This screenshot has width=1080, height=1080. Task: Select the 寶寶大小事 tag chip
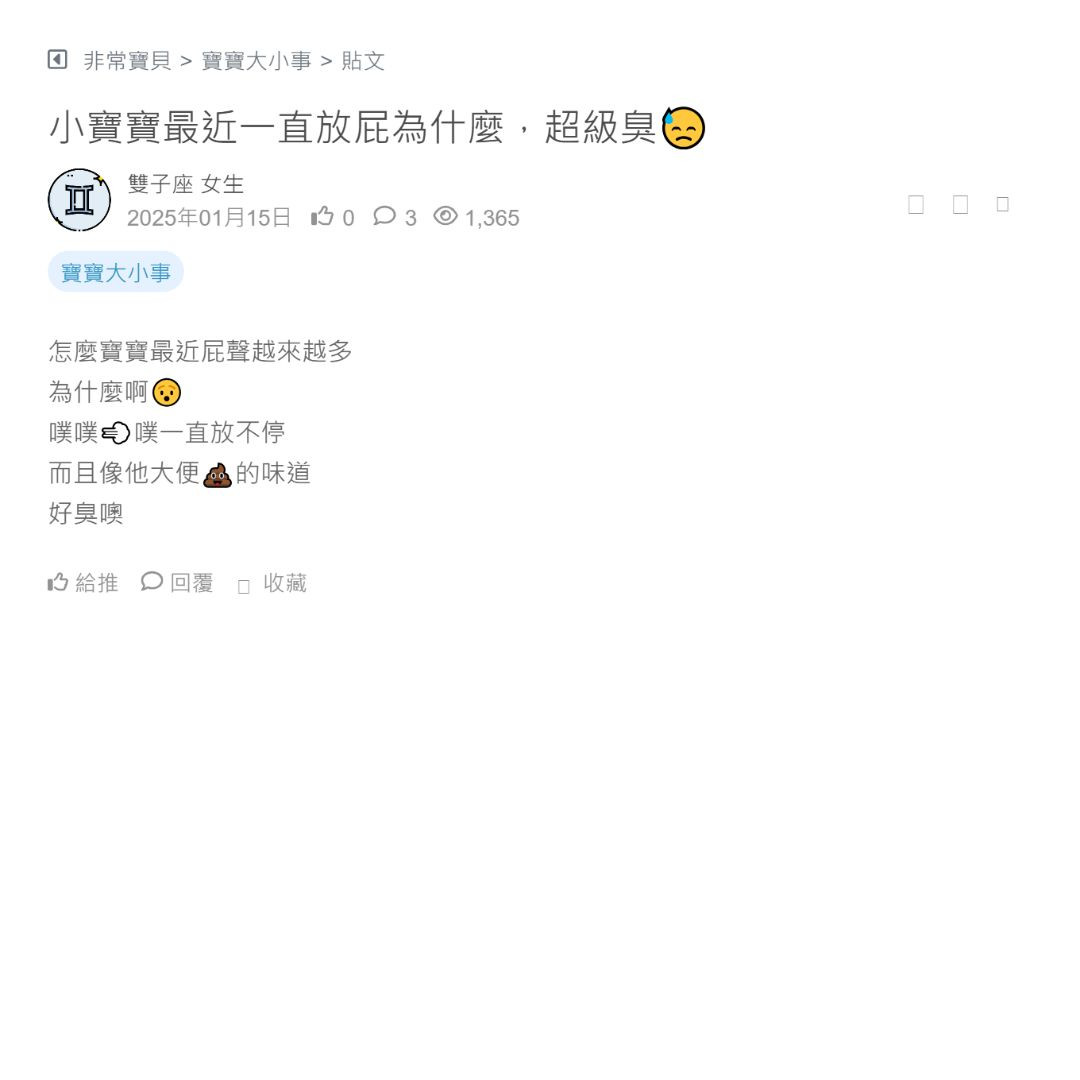[x=116, y=272]
